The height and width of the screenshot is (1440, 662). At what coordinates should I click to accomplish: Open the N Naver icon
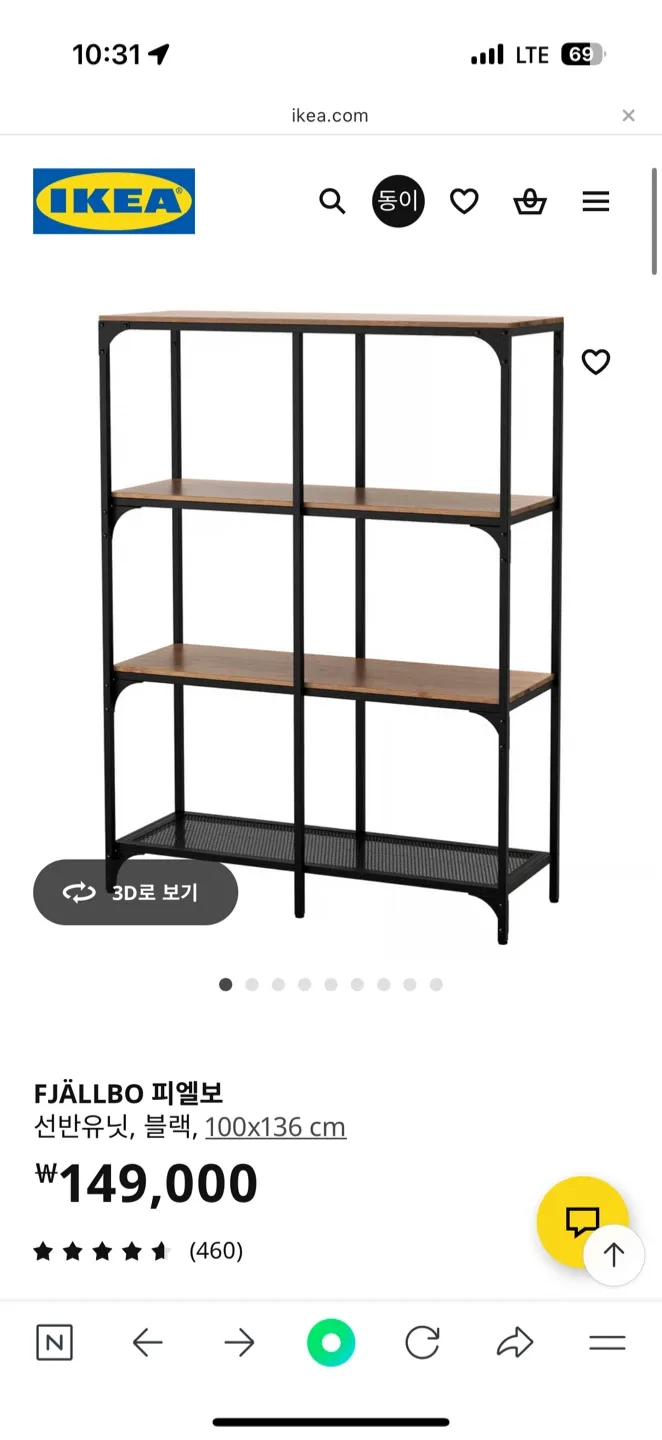tap(54, 1343)
